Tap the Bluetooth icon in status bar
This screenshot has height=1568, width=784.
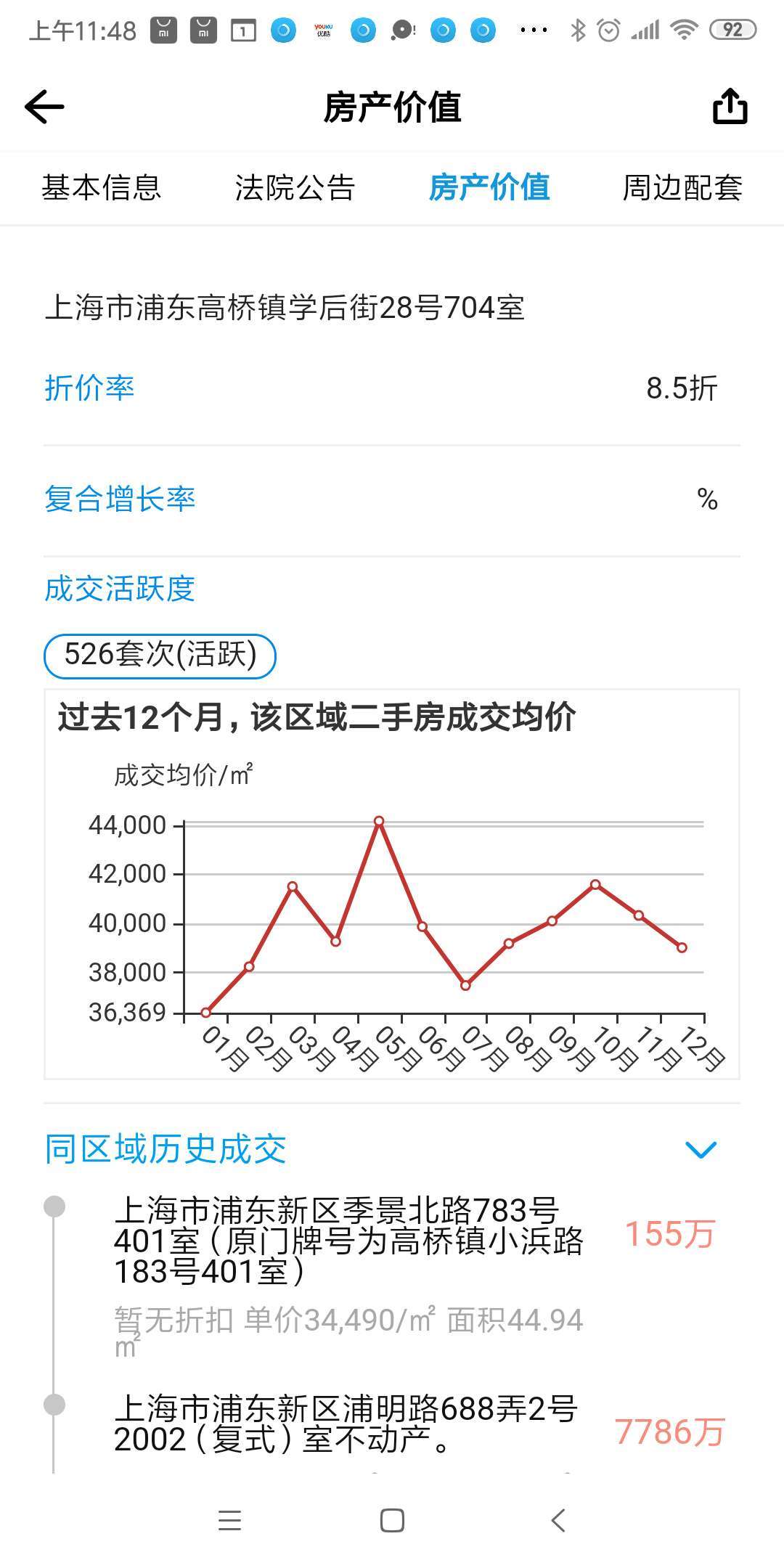point(579,29)
